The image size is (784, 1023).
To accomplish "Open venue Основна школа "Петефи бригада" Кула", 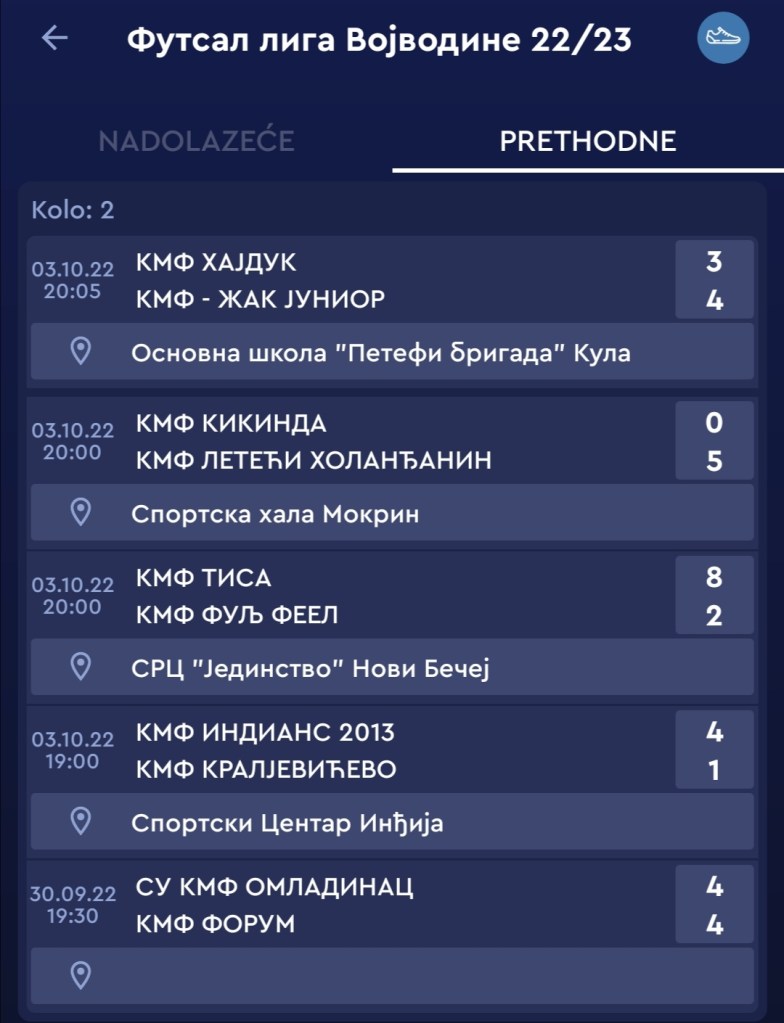I will 390,352.
